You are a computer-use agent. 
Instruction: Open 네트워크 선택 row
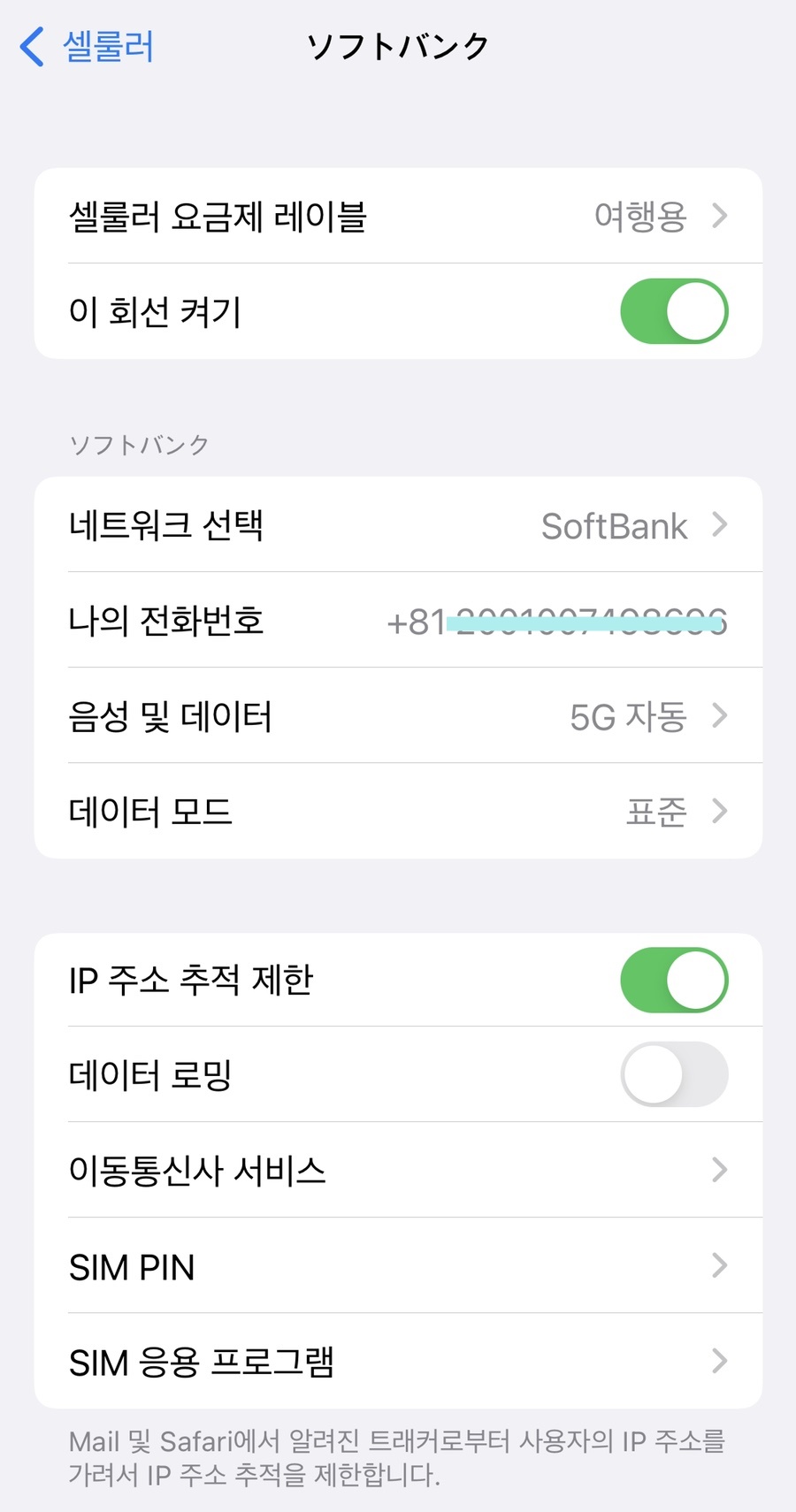coord(398,525)
